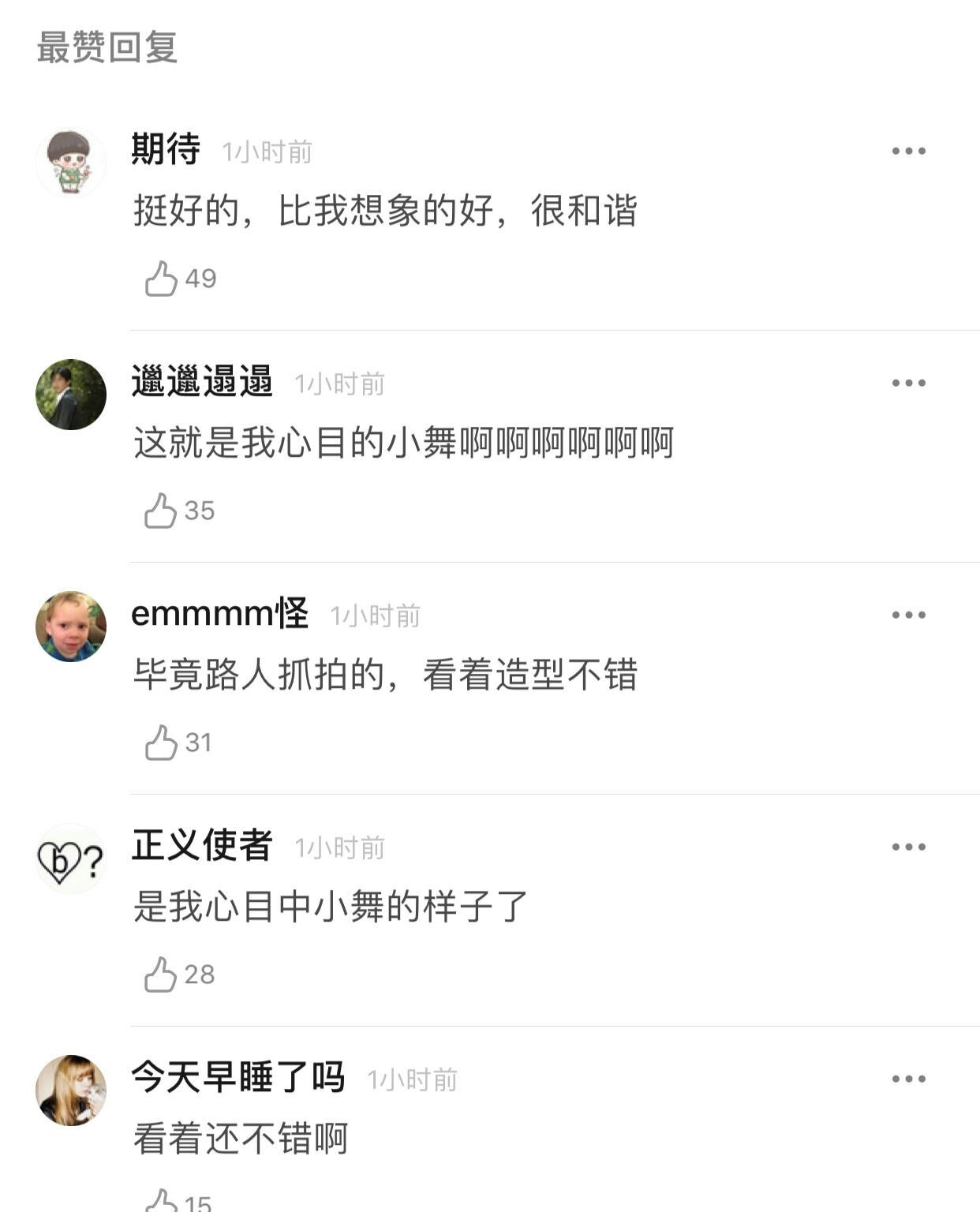View 邋邋遢遢's profile via avatar

[71, 395]
